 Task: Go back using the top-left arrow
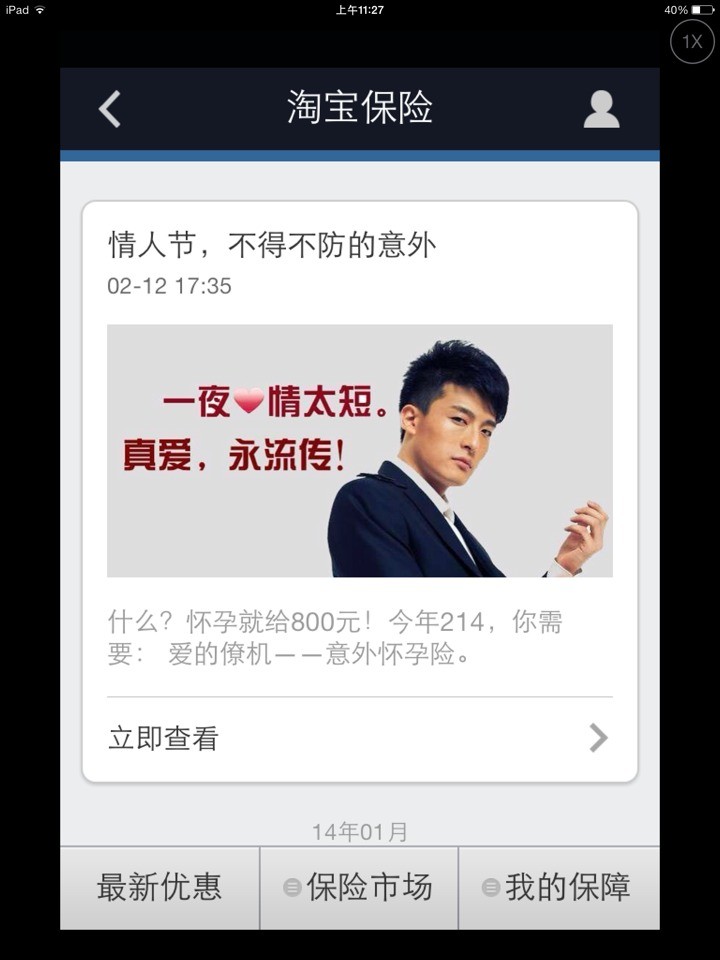pos(110,109)
